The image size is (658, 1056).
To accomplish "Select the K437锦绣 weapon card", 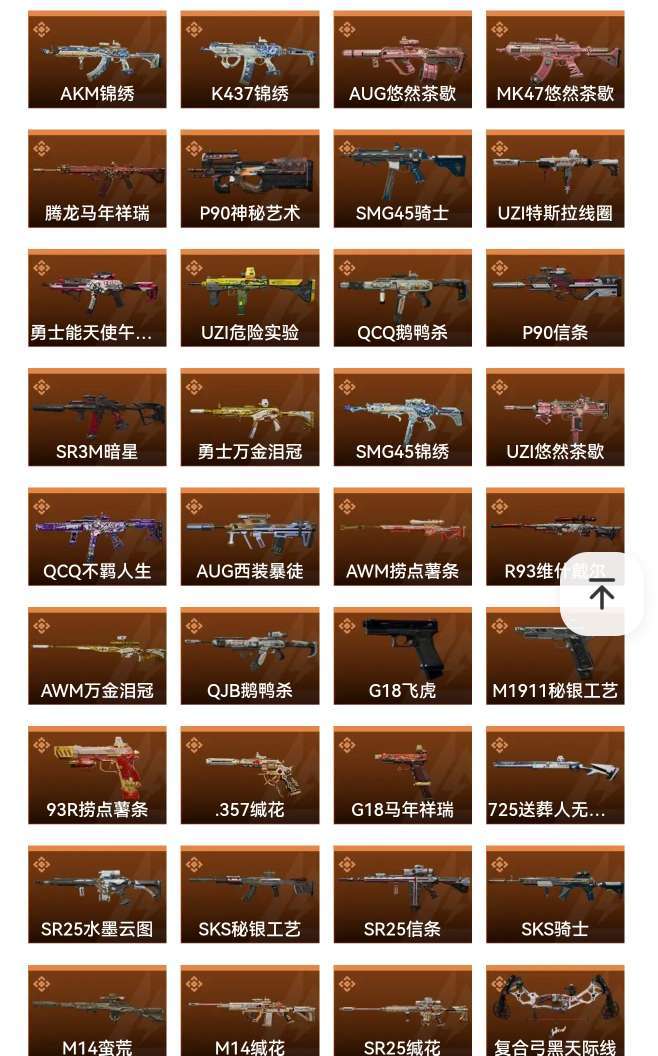I will [x=250, y=59].
